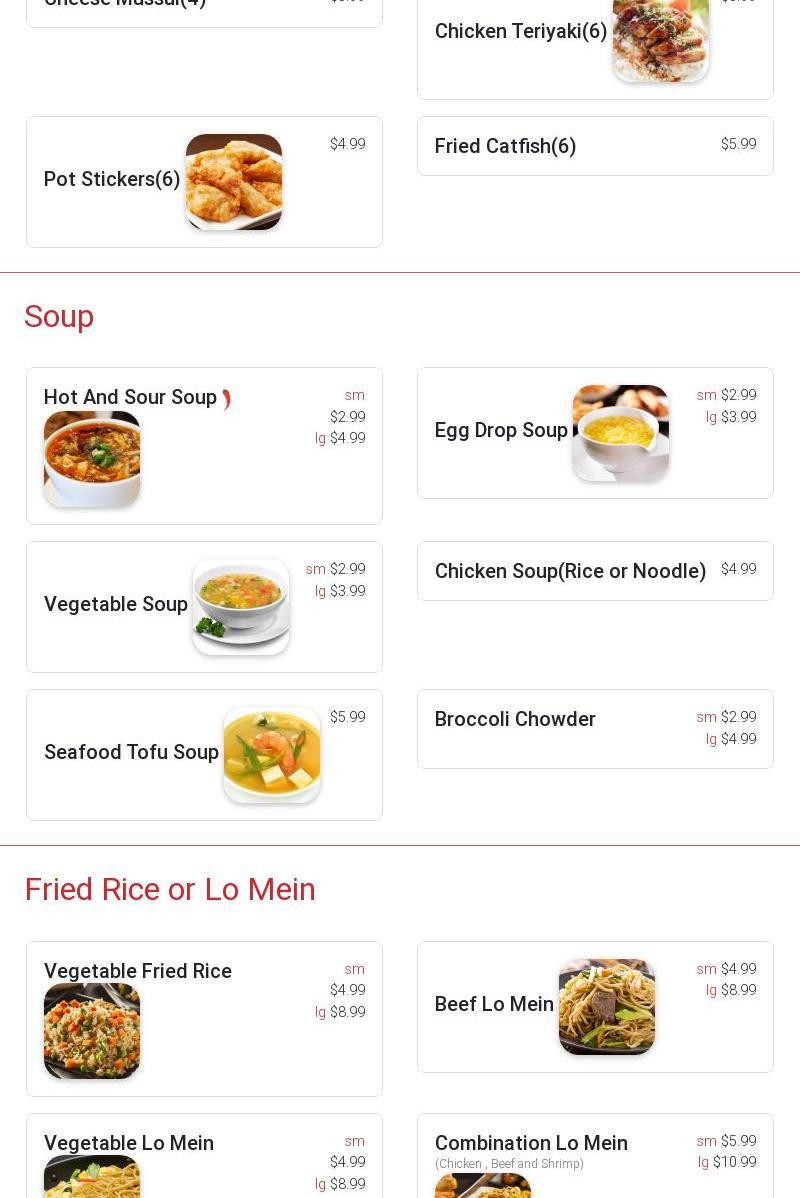
Task: Tap the Vegetable Lo Mein item
Action: point(129,1144)
